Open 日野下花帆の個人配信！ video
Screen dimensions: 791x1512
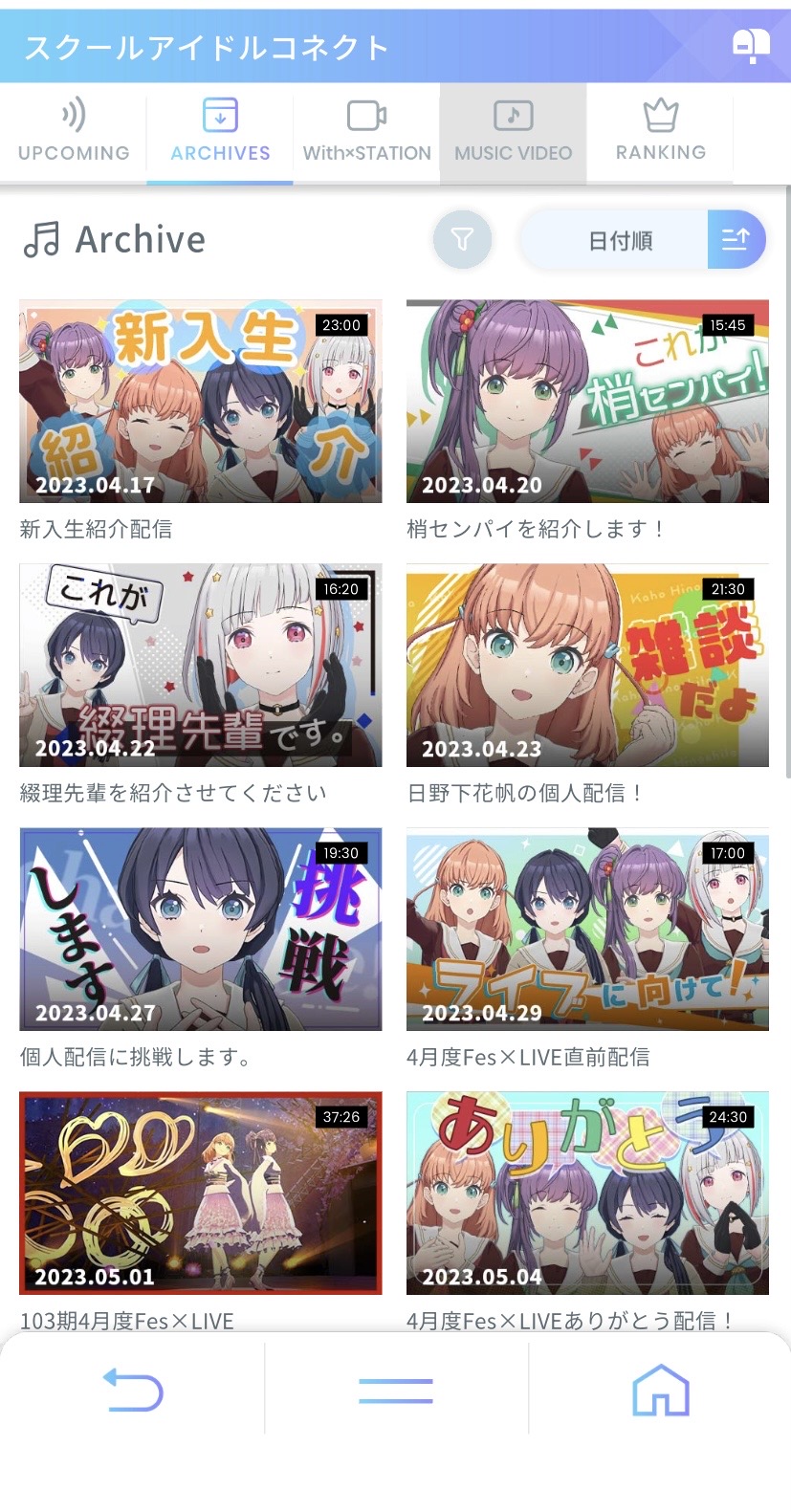coord(587,666)
